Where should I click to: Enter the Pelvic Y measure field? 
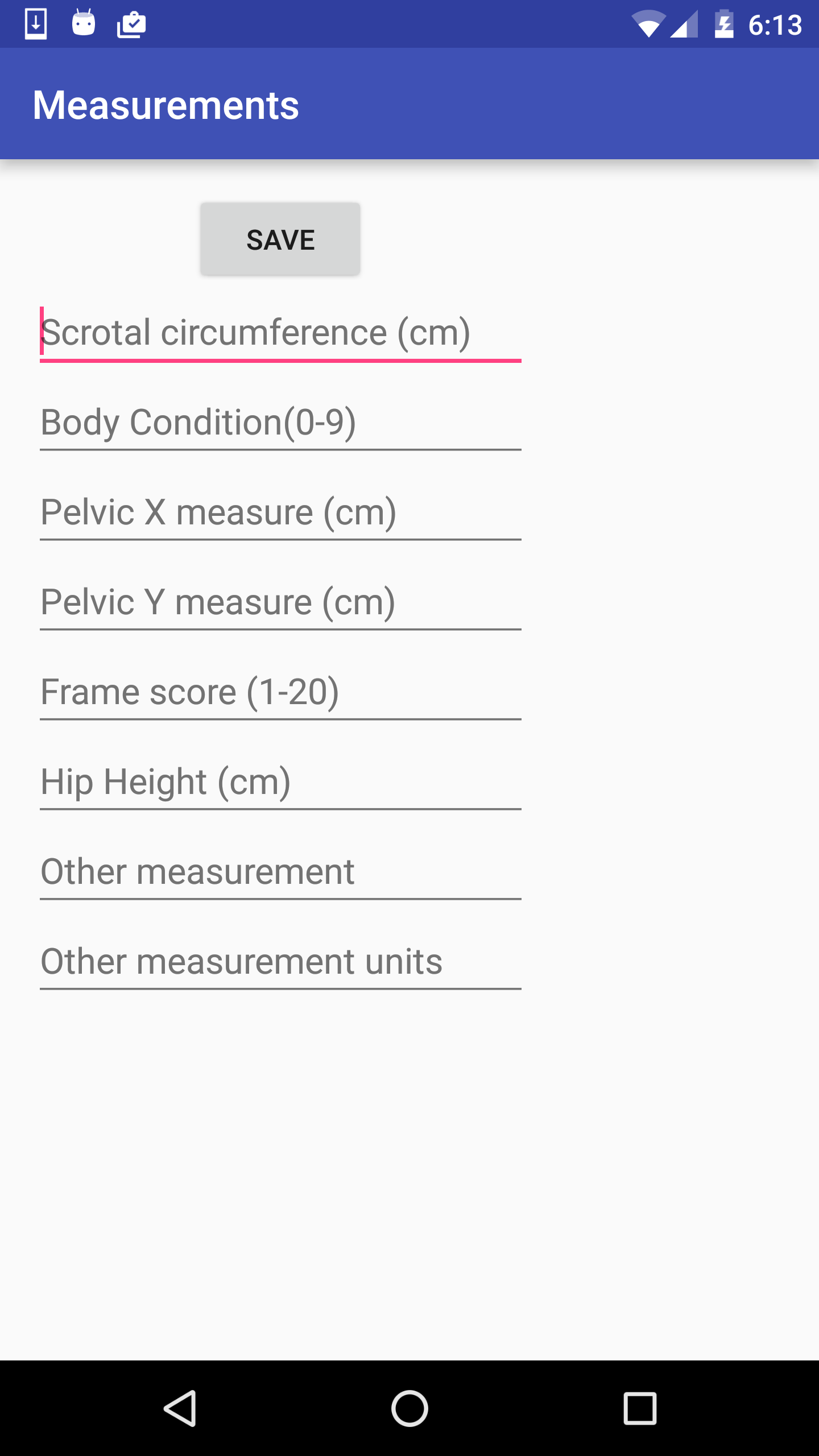(280, 602)
